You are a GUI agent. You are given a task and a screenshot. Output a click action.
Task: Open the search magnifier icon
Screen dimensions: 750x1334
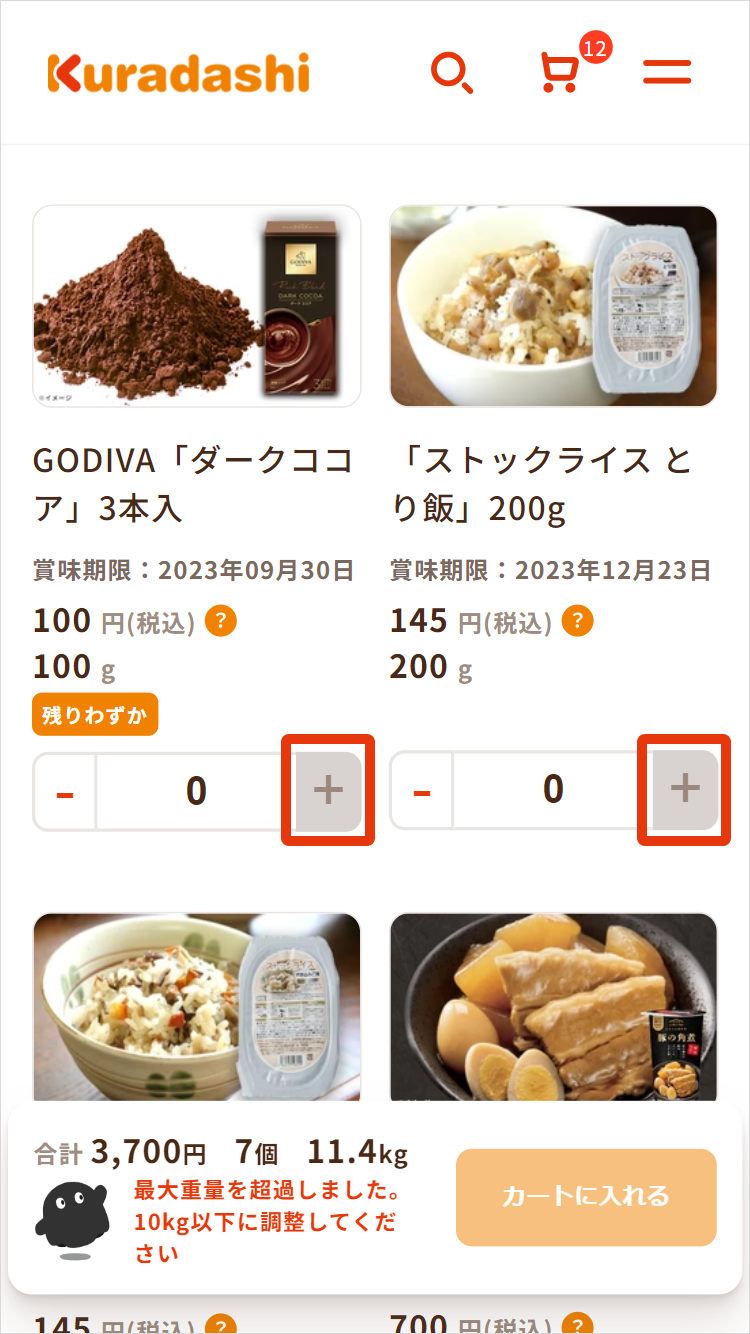tap(452, 73)
